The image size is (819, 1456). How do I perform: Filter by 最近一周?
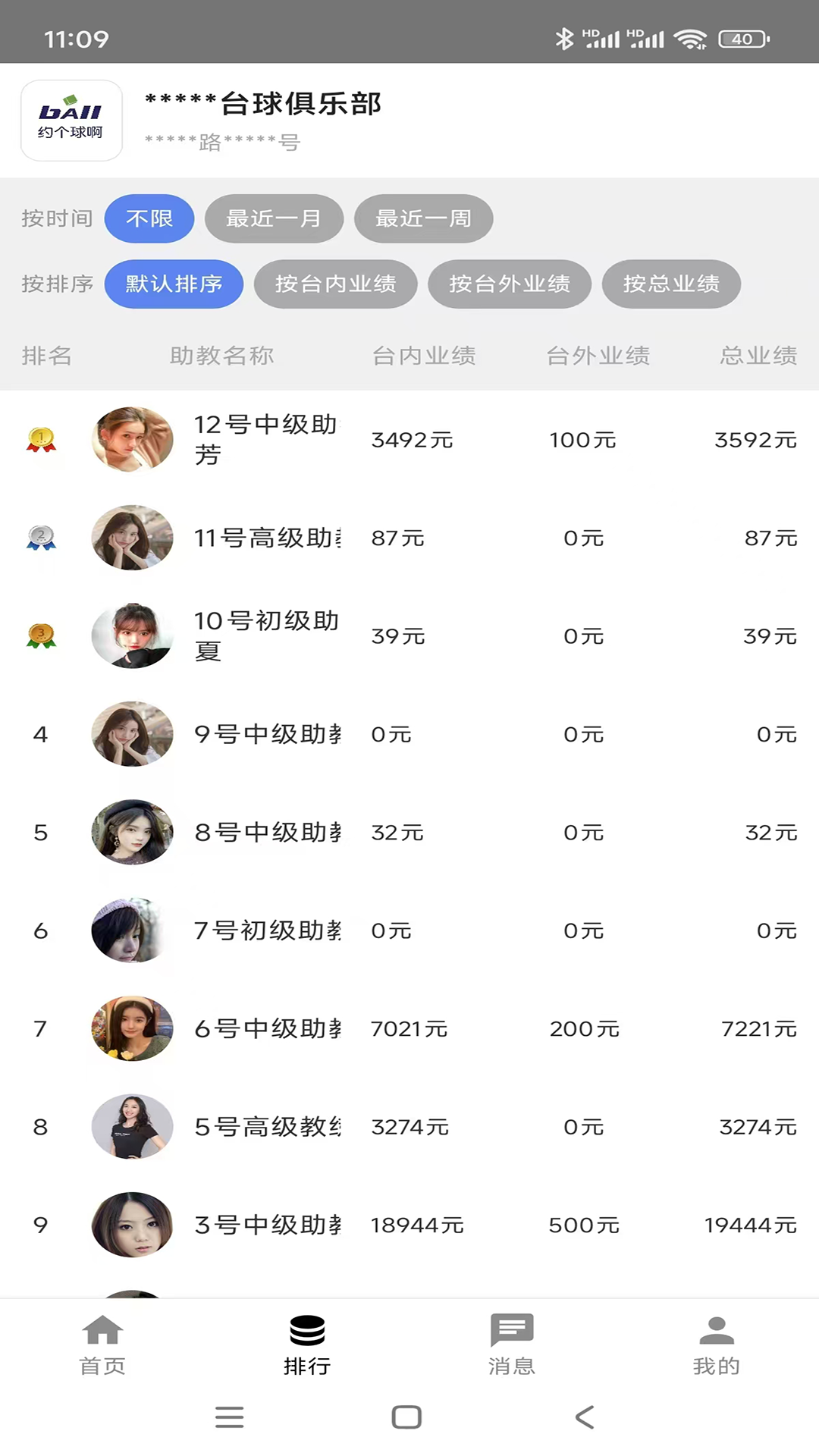(423, 218)
